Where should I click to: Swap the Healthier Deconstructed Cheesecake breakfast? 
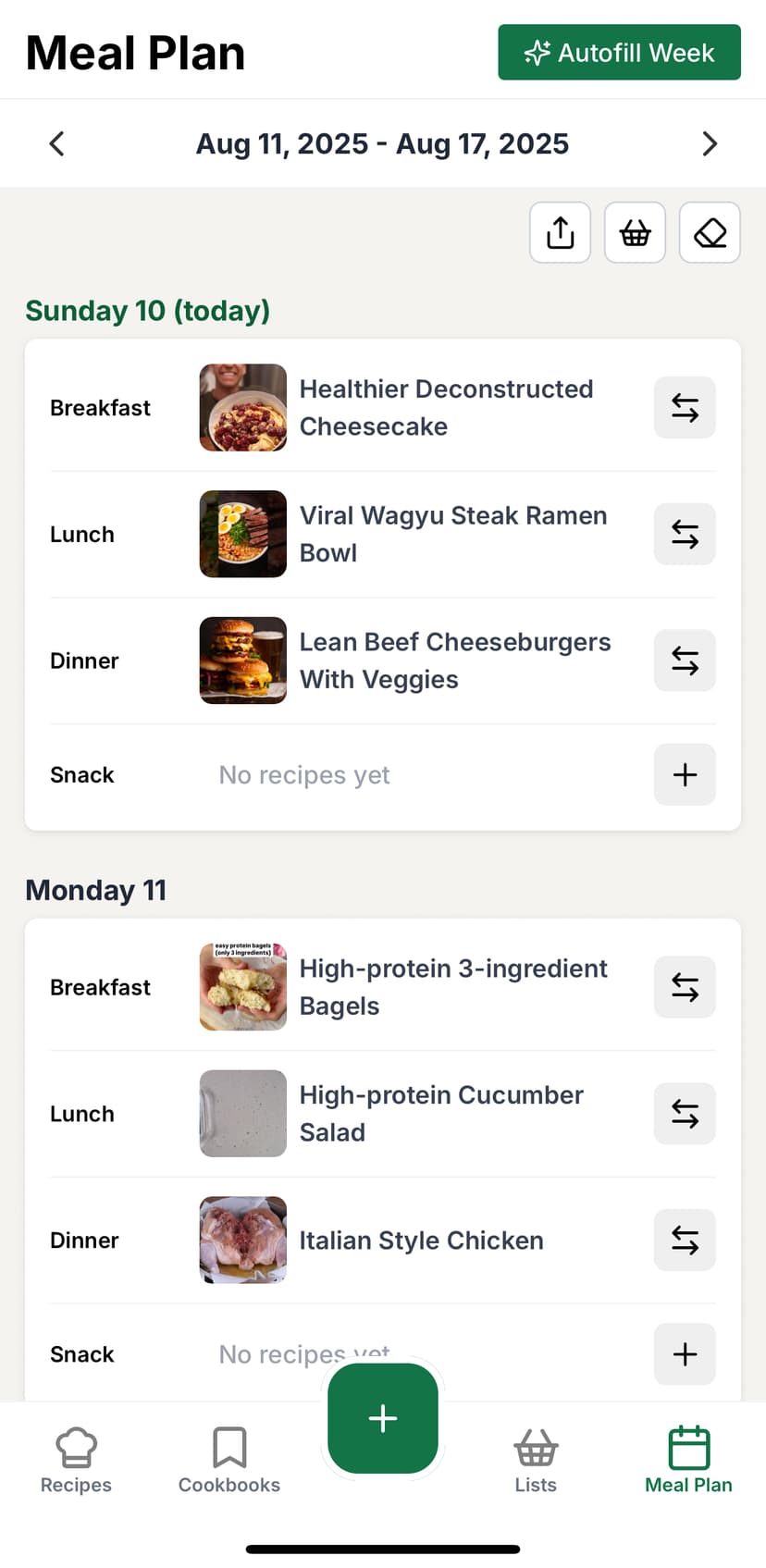[685, 408]
